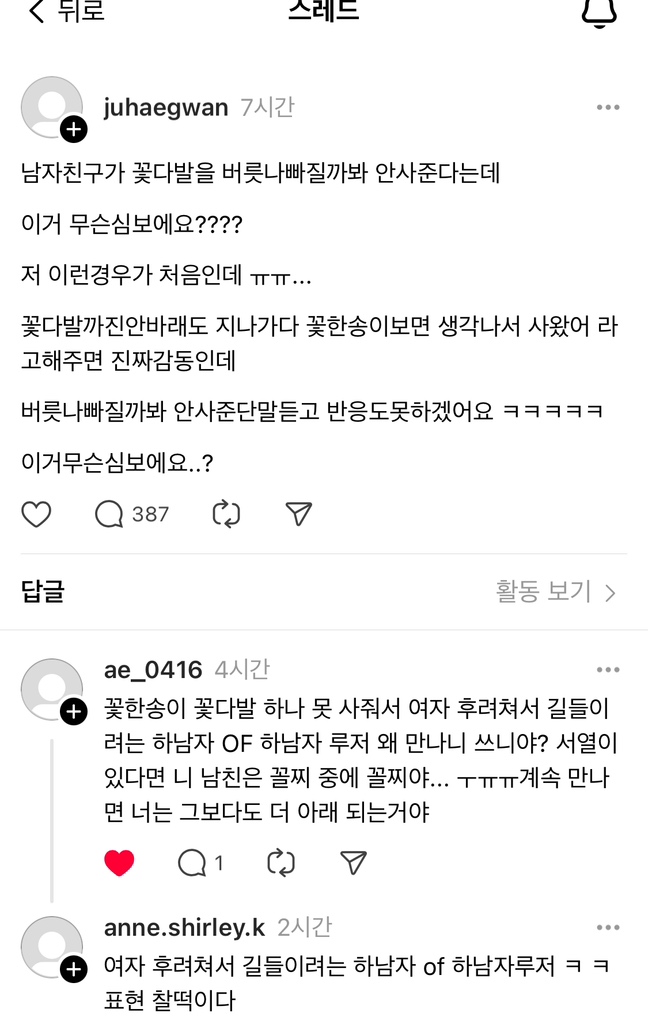
Task: Repost ae_0416's reply
Action: (281, 862)
